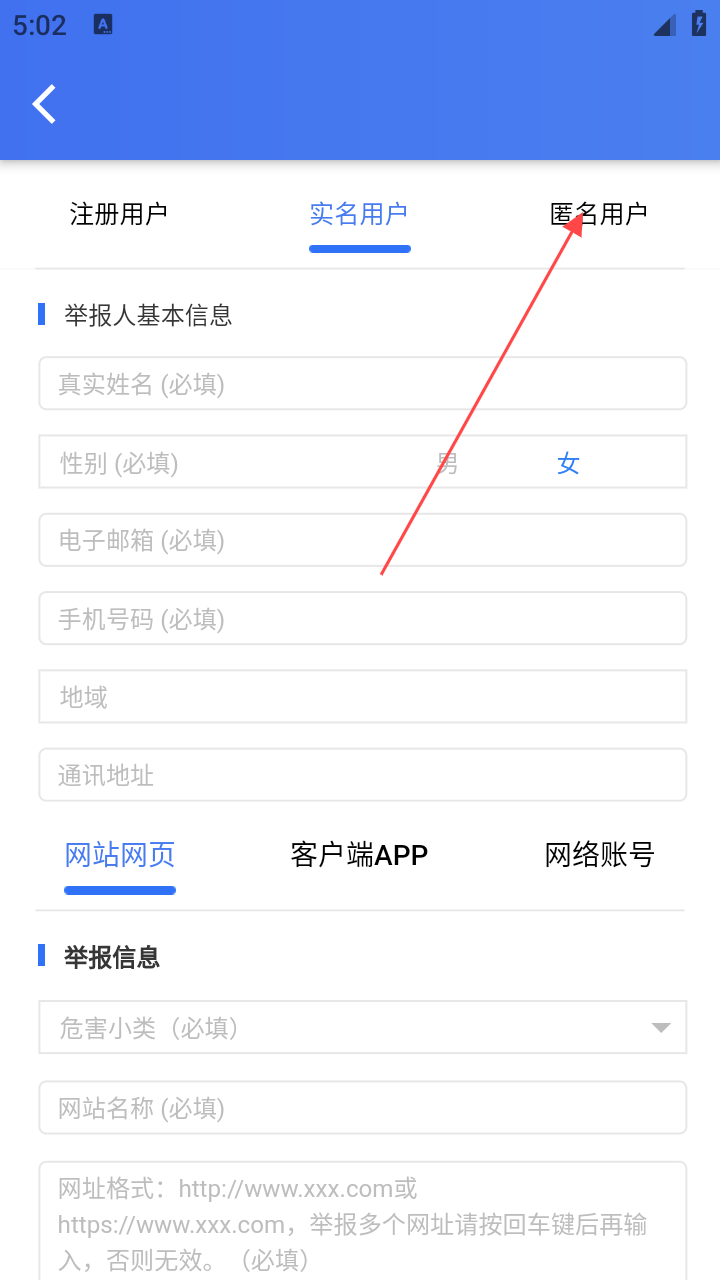The image size is (720, 1280).
Task: Go back using the arrow icon
Action: tap(44, 104)
